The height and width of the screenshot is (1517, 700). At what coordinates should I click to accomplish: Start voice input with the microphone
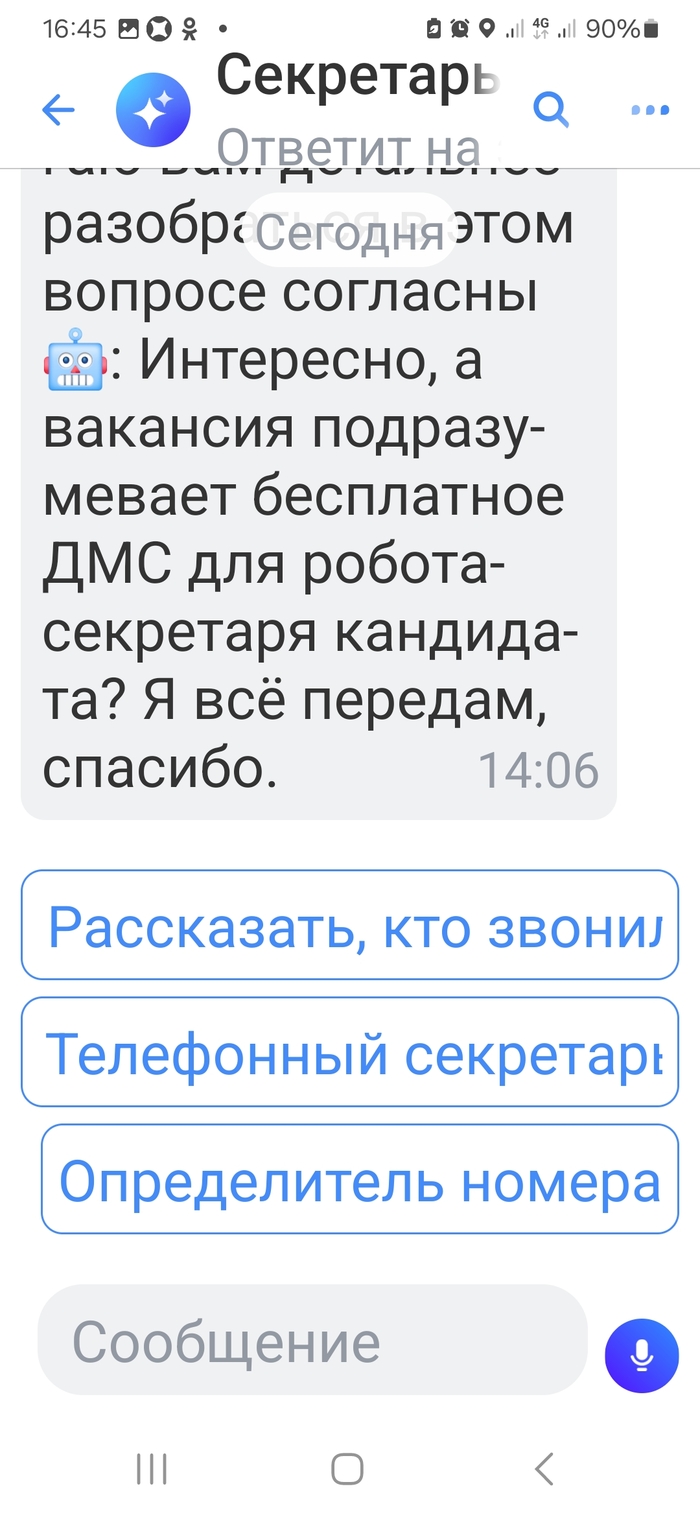pos(642,1355)
